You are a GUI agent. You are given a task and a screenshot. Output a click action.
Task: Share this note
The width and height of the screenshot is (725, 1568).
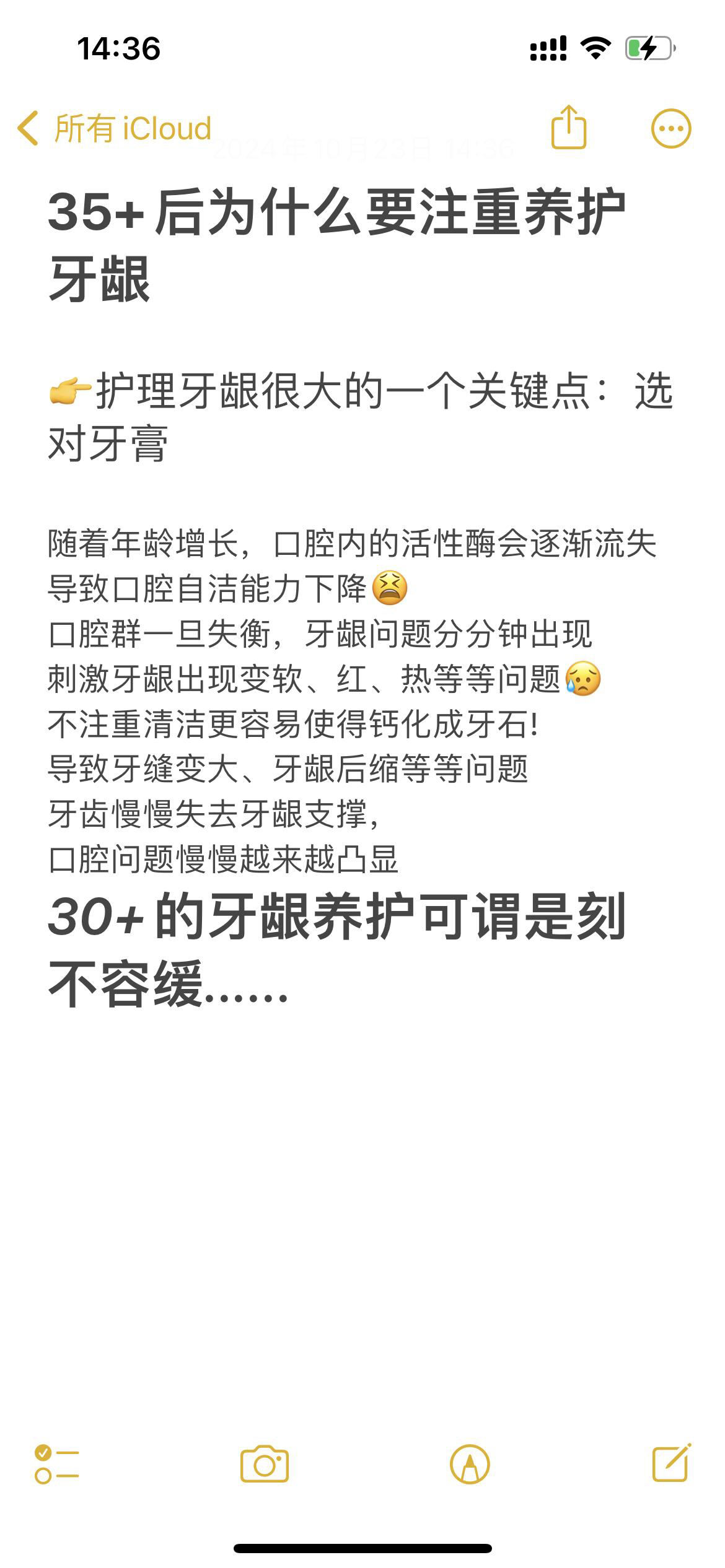pyautogui.click(x=568, y=128)
